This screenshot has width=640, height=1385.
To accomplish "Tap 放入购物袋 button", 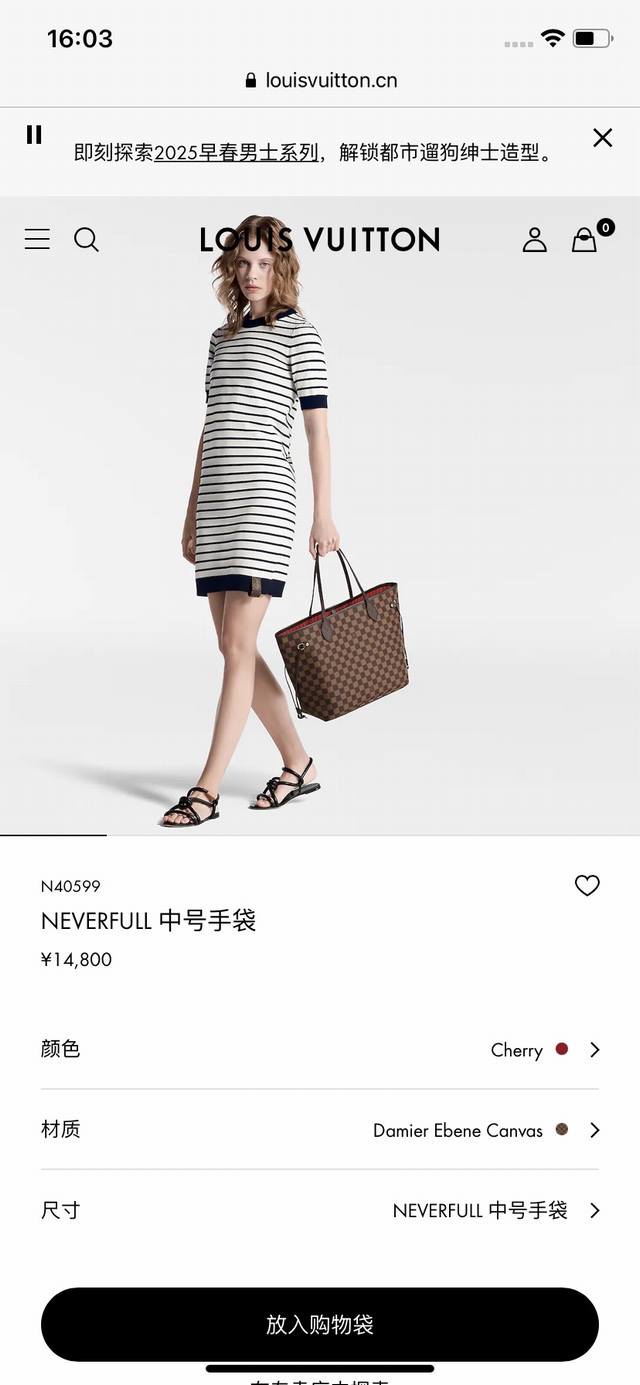I will (320, 1324).
